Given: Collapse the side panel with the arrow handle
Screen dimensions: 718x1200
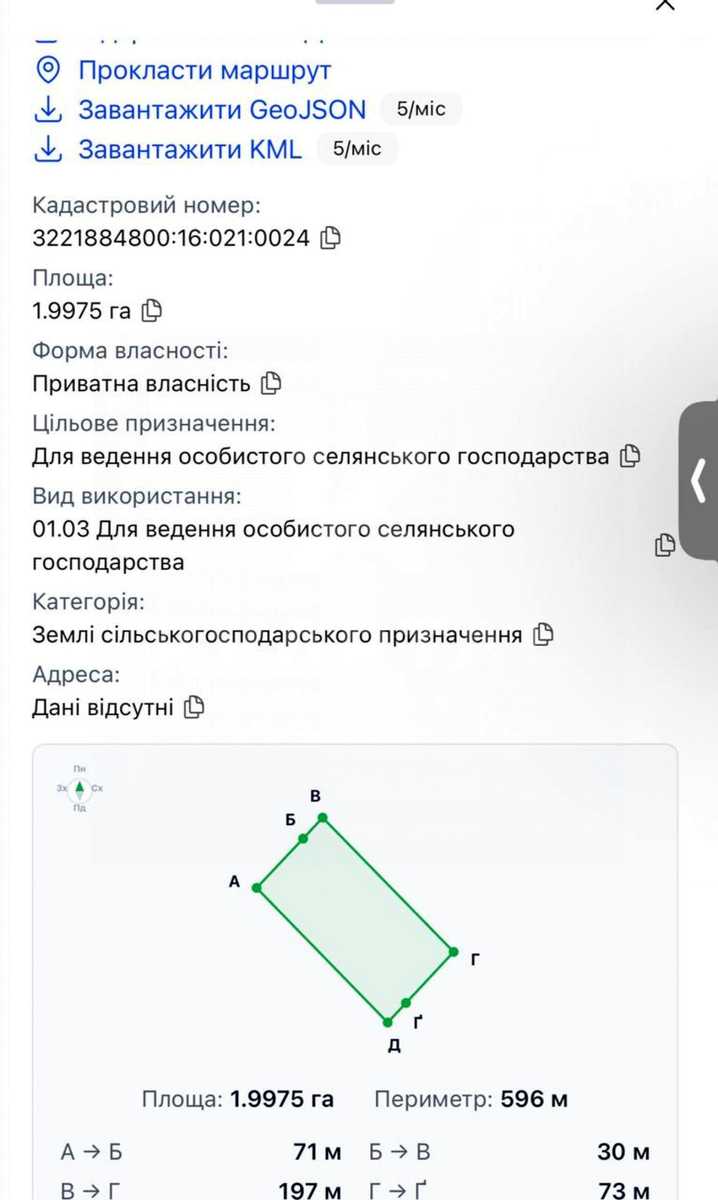Looking at the screenshot, I should click(x=698, y=481).
